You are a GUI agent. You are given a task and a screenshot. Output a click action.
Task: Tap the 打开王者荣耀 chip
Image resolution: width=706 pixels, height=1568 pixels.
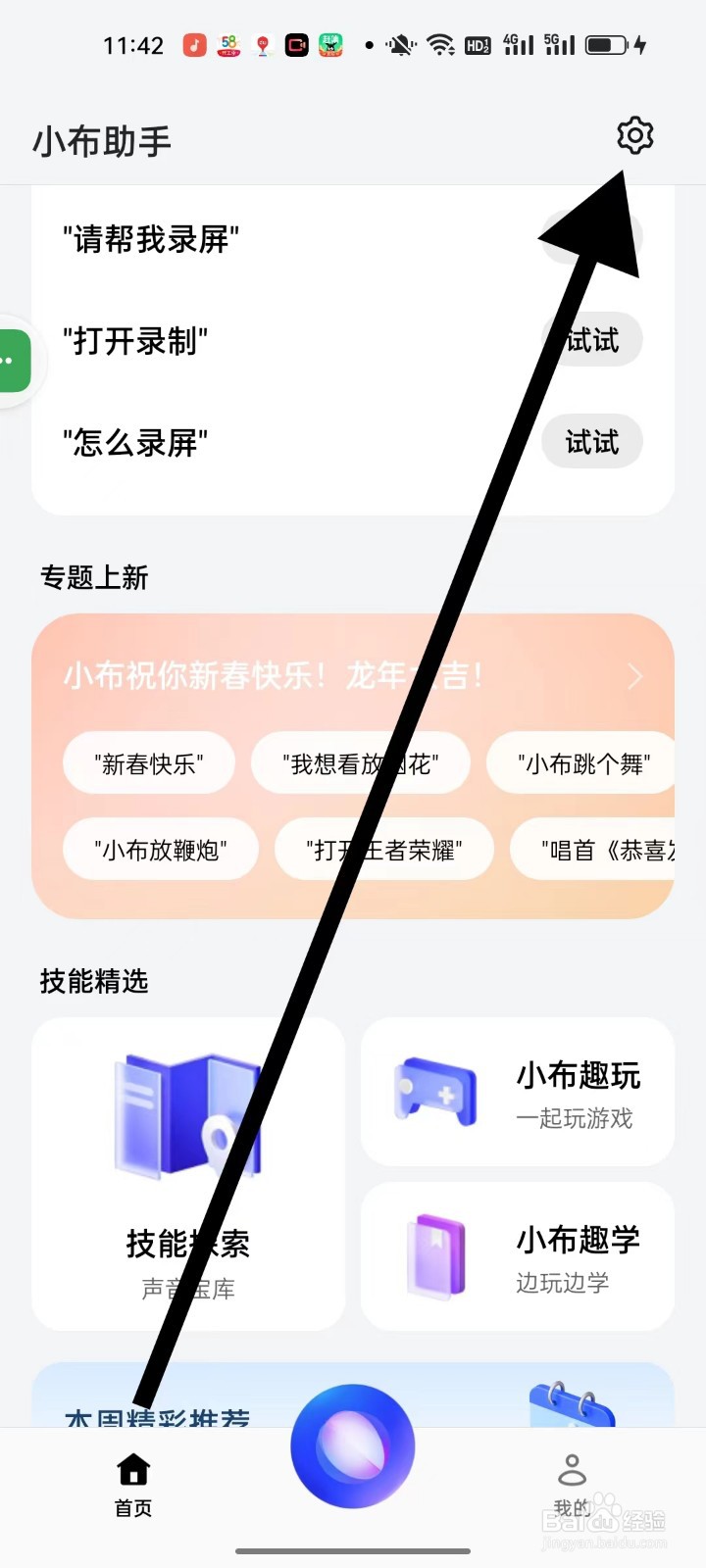pyautogui.click(x=383, y=850)
